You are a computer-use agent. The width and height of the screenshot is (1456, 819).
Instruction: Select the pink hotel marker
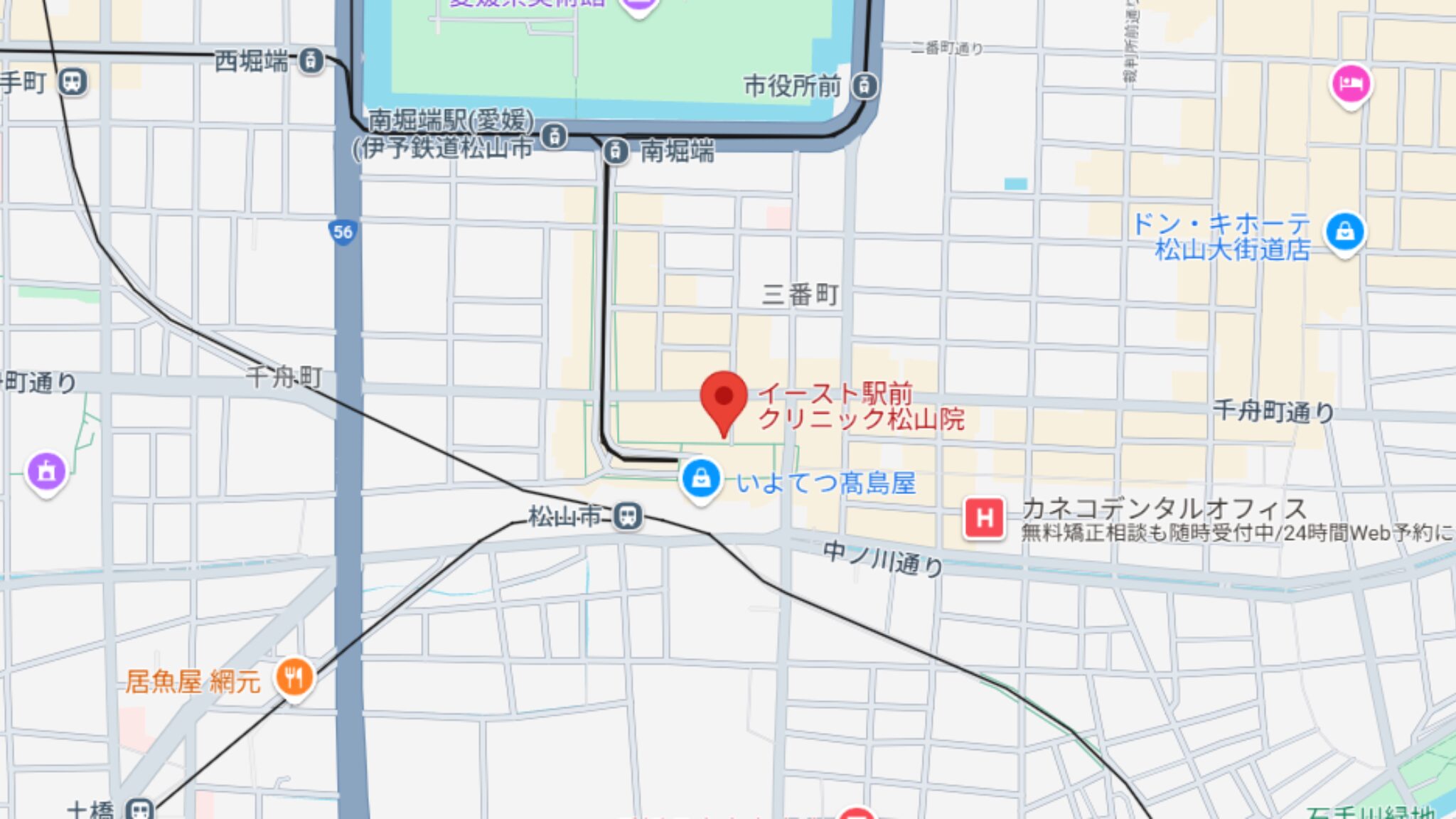pyautogui.click(x=1350, y=84)
